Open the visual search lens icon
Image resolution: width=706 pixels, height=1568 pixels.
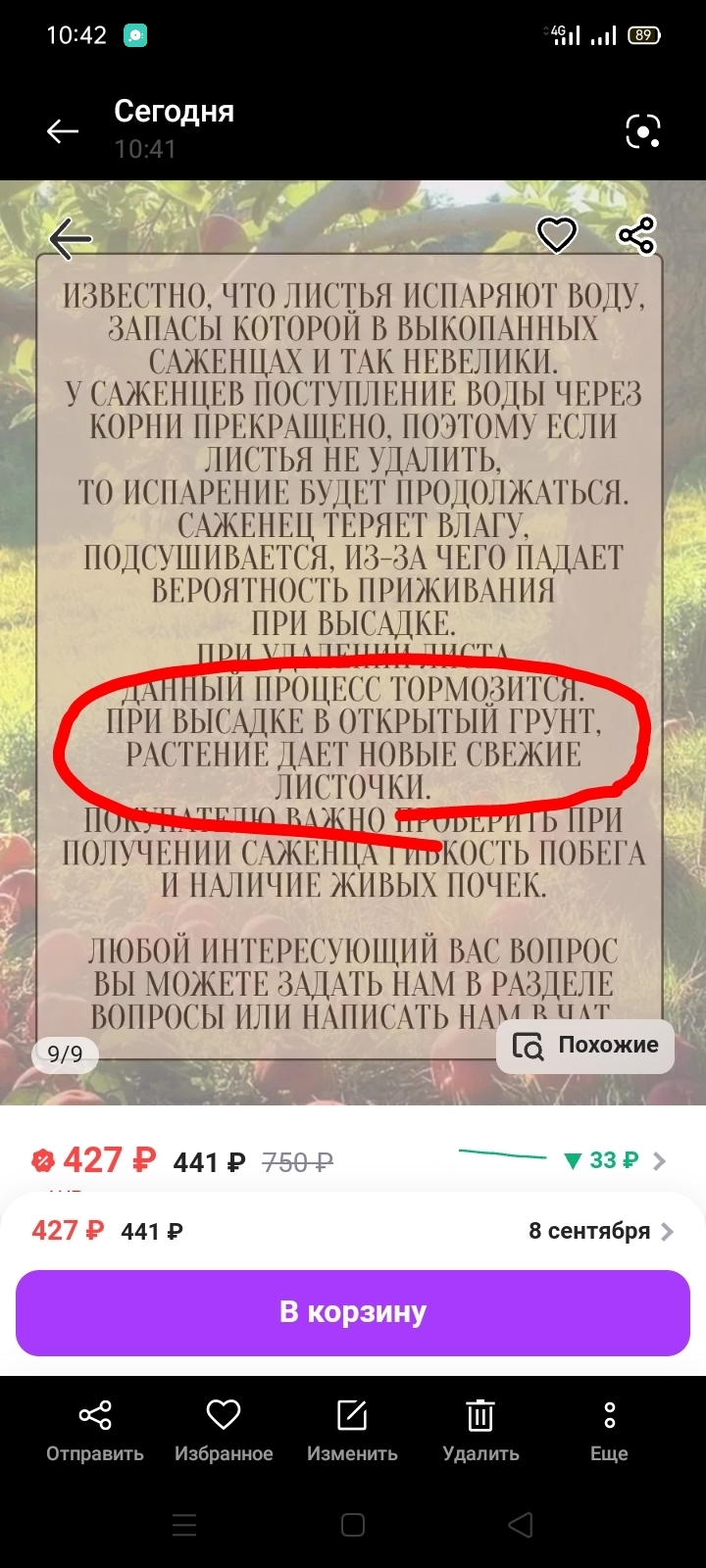tap(643, 130)
